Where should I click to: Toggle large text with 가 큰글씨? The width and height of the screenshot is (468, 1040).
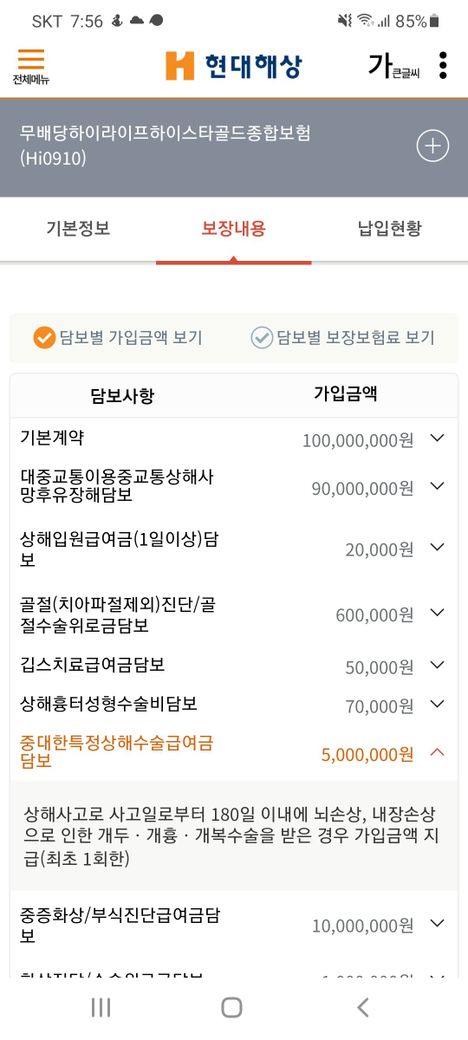[x=395, y=66]
